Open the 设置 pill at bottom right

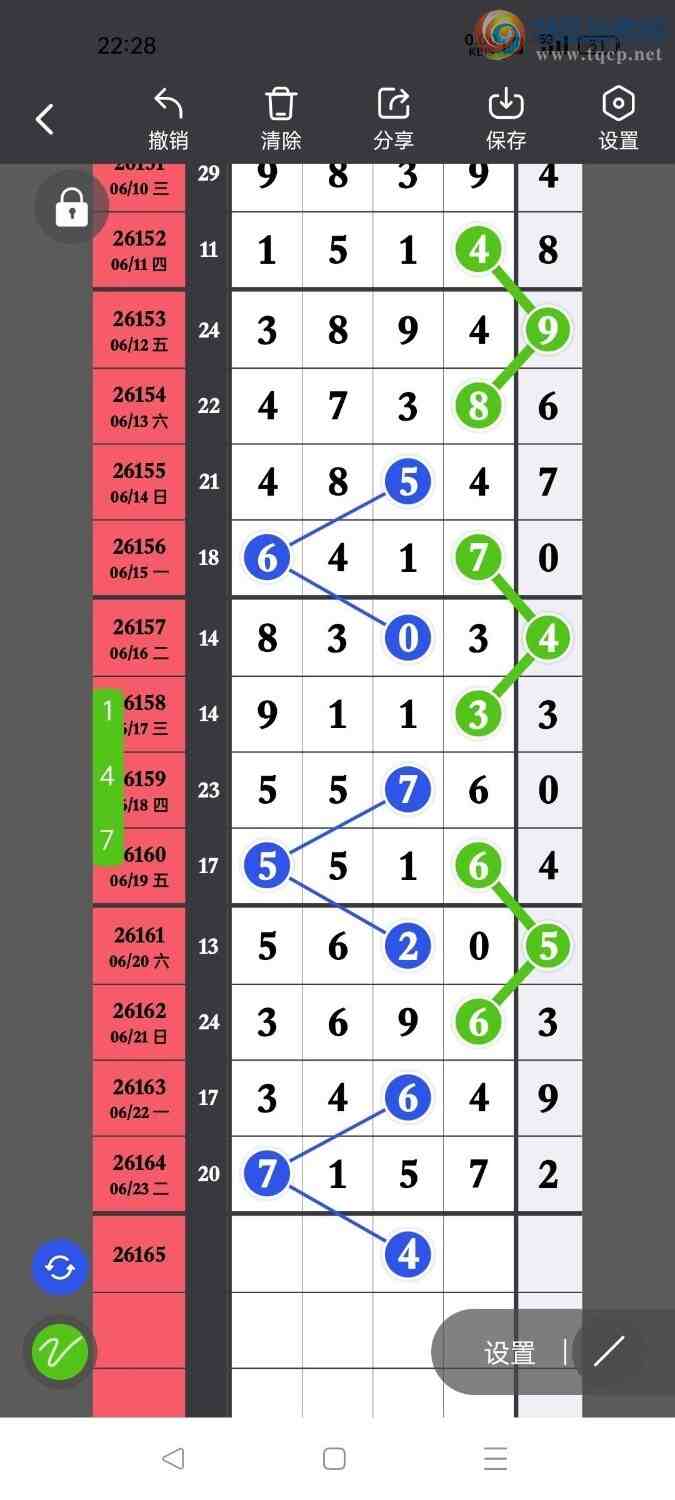click(509, 1353)
